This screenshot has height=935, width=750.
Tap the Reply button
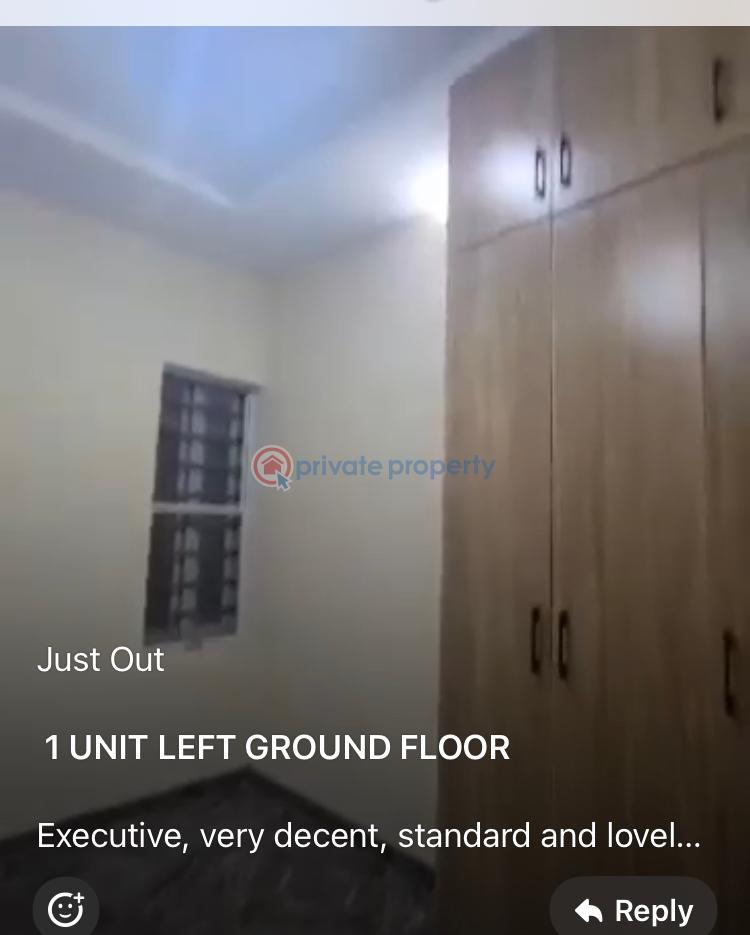tap(634, 909)
